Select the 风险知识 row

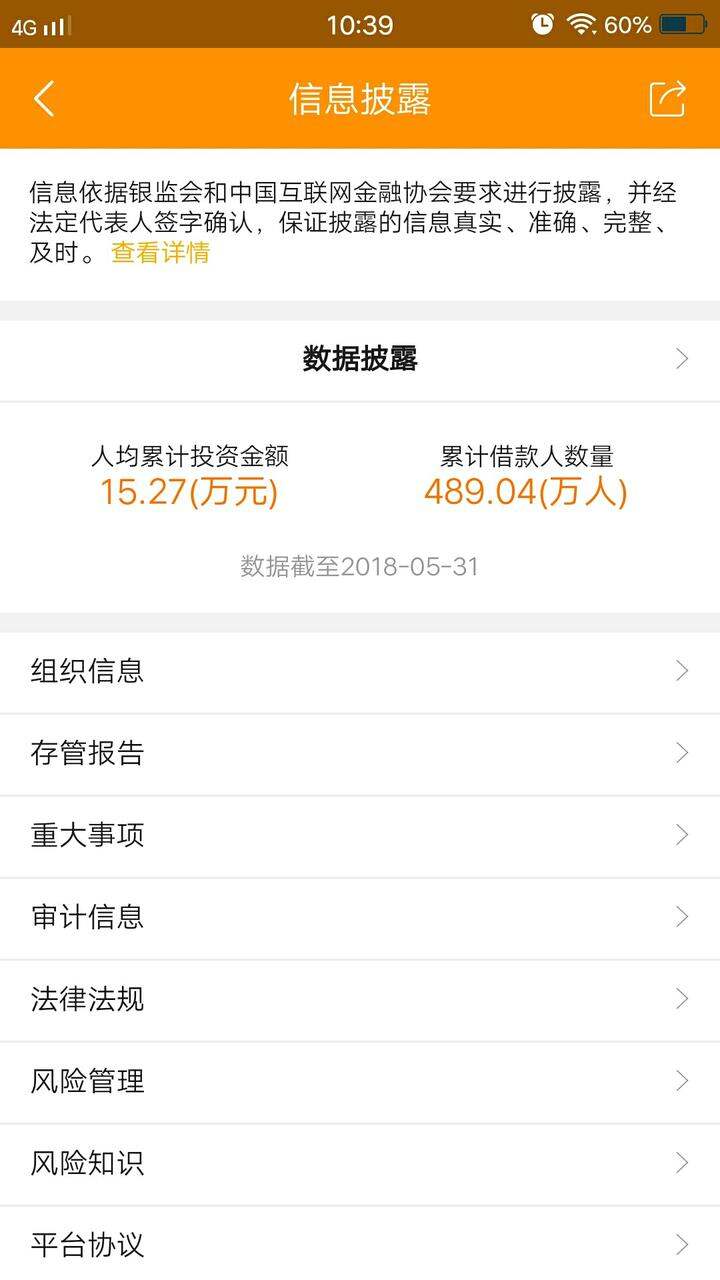360,1164
